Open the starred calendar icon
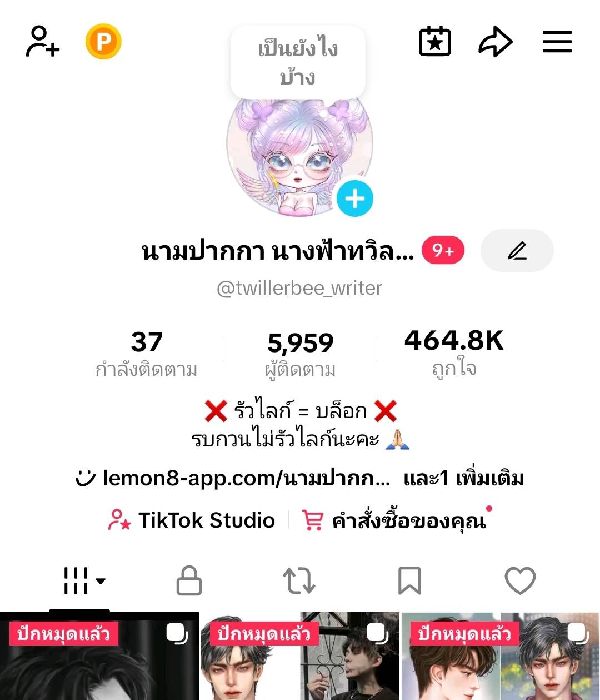Screen dimensions: 600x700 (435, 42)
